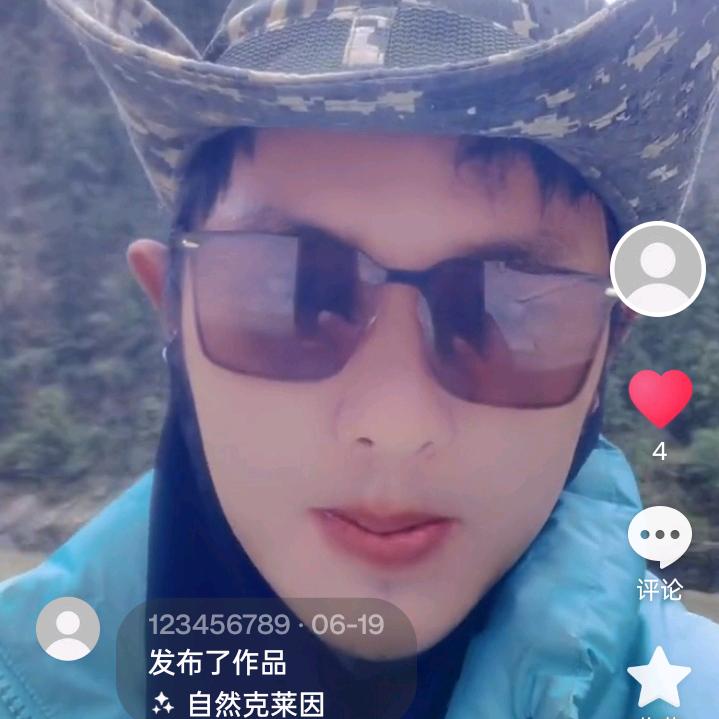This screenshot has width=719, height=719.
Task: Open the creator's avatar above the heart
Action: point(658,268)
